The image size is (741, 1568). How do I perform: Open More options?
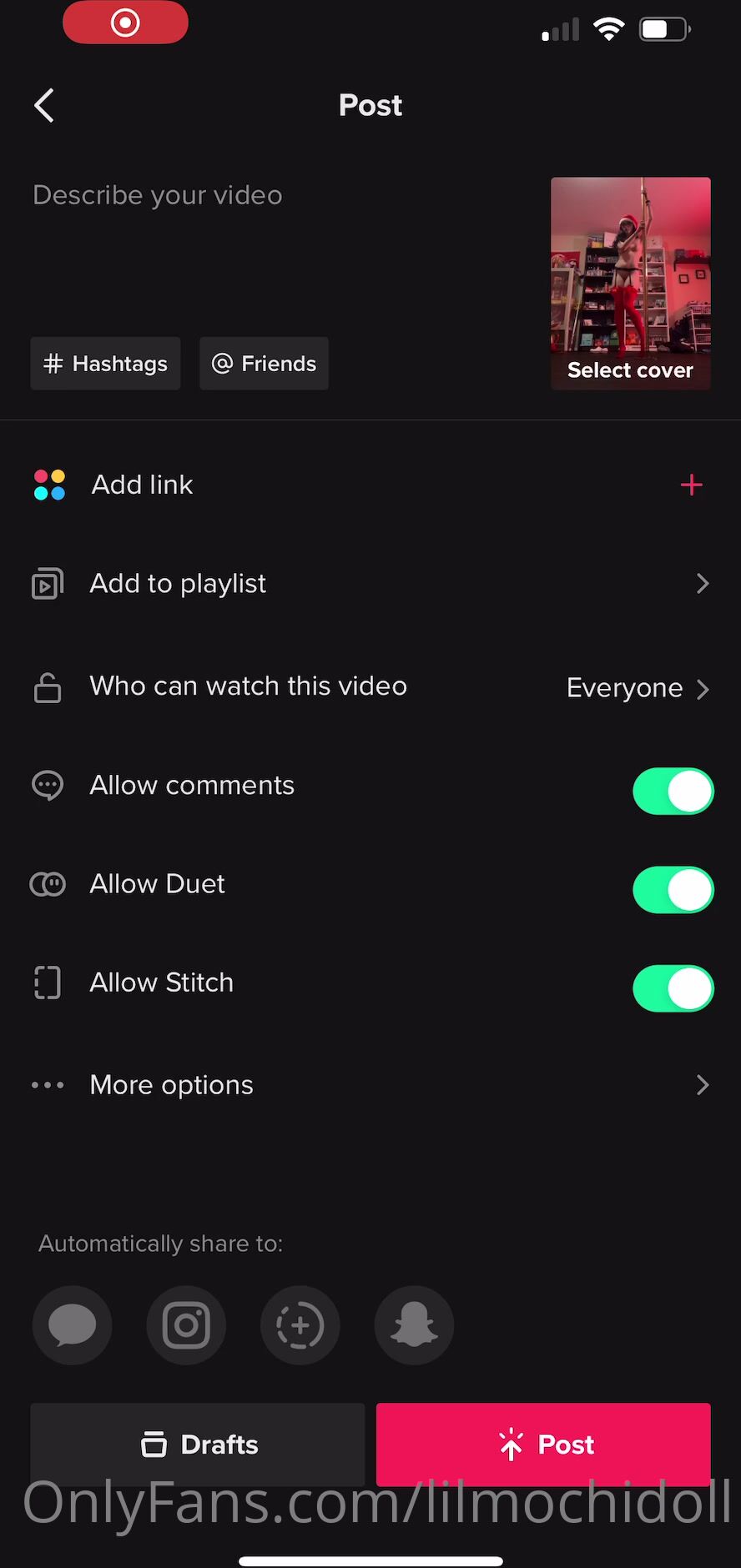(367, 1085)
